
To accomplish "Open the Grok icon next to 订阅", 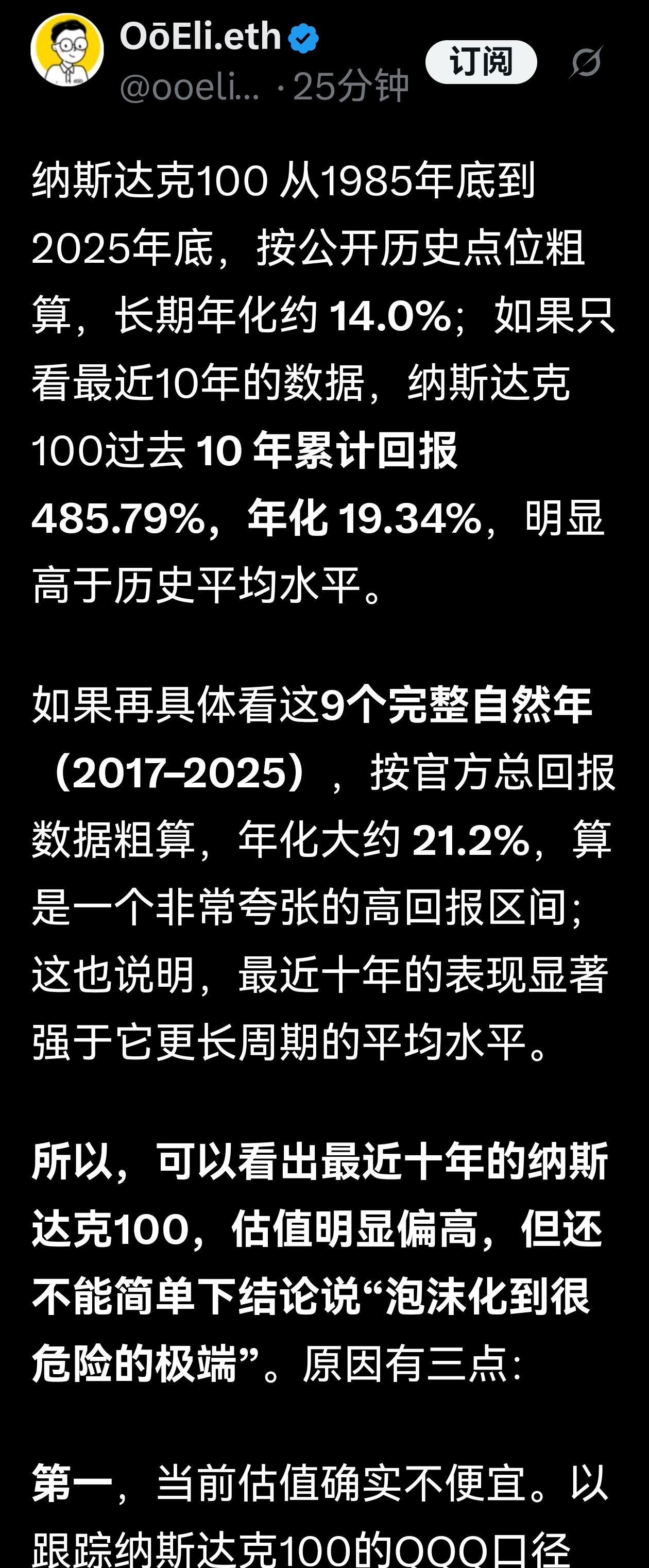I will (x=586, y=62).
